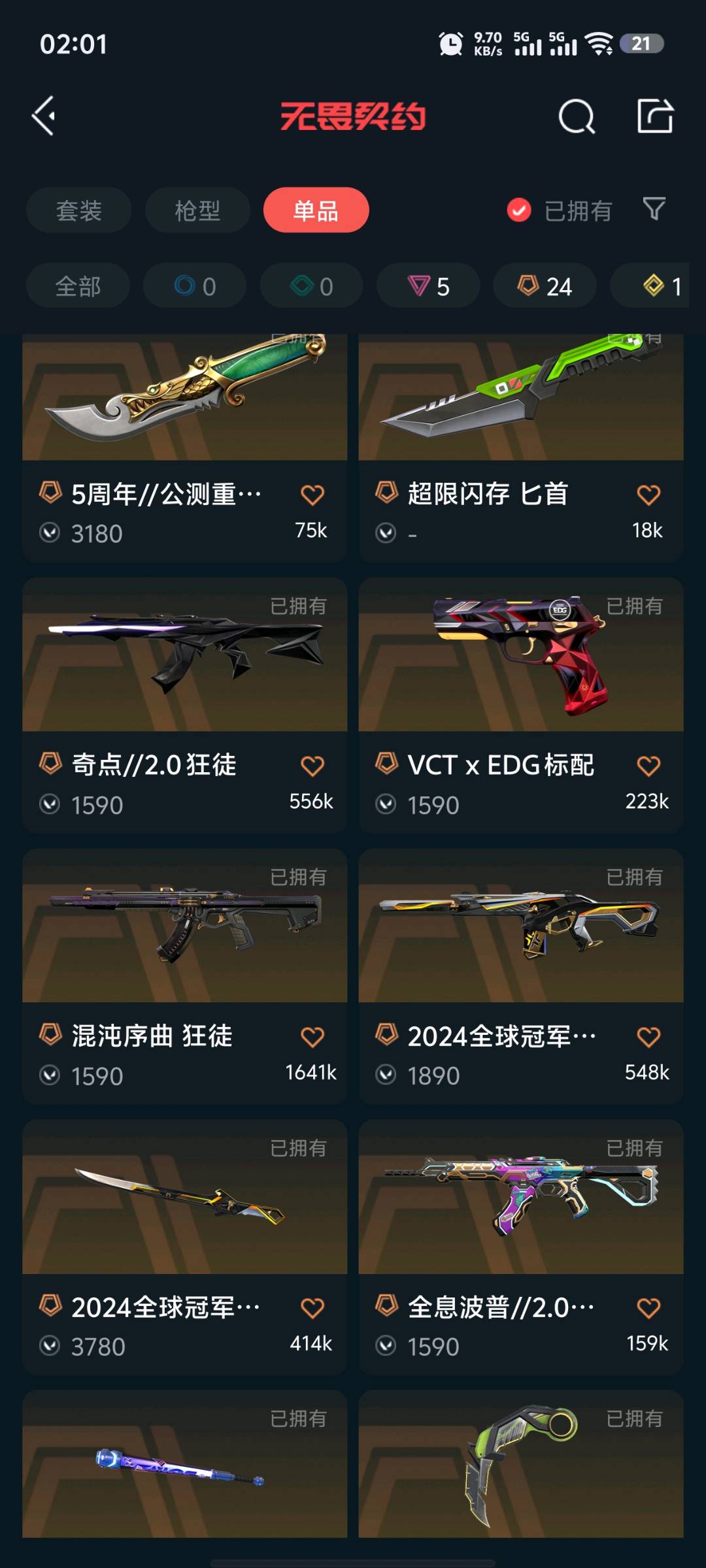The width and height of the screenshot is (706, 1568).
Task: Favorite the 混沌序曲 狂徒 skin
Action: pos(312,1037)
